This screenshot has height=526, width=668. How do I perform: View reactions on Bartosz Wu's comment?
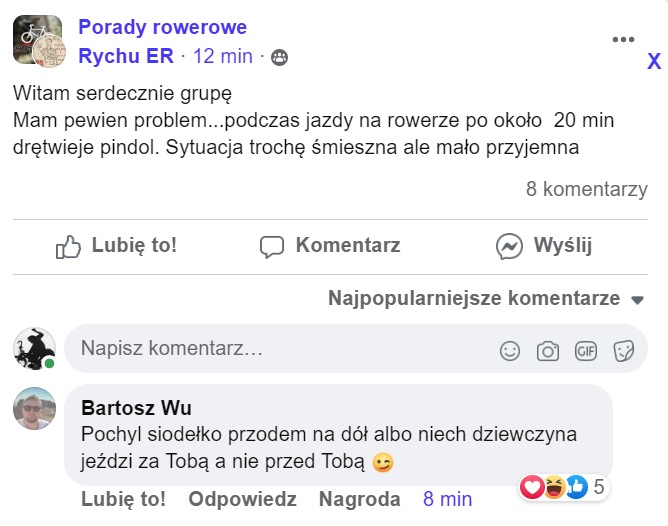click(x=563, y=487)
